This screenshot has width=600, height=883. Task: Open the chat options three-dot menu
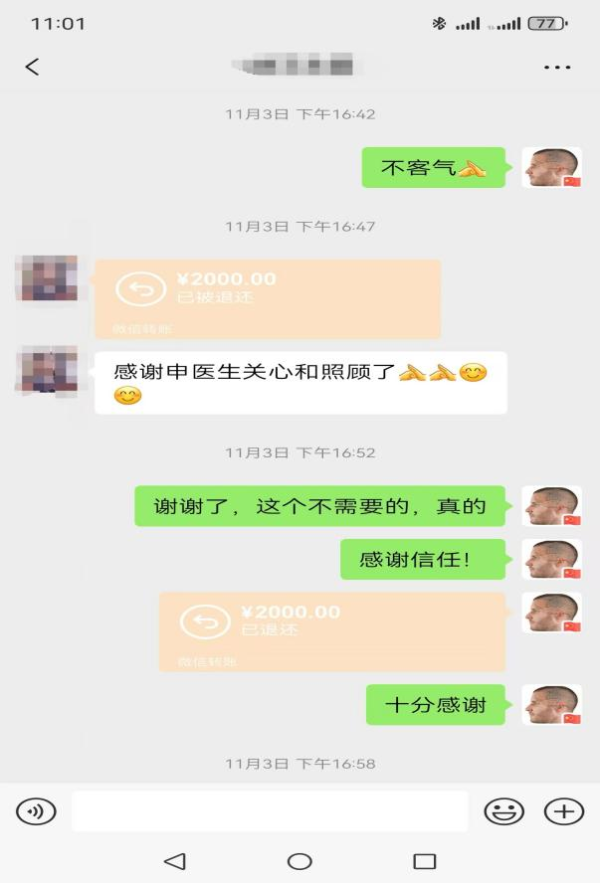coord(556,67)
